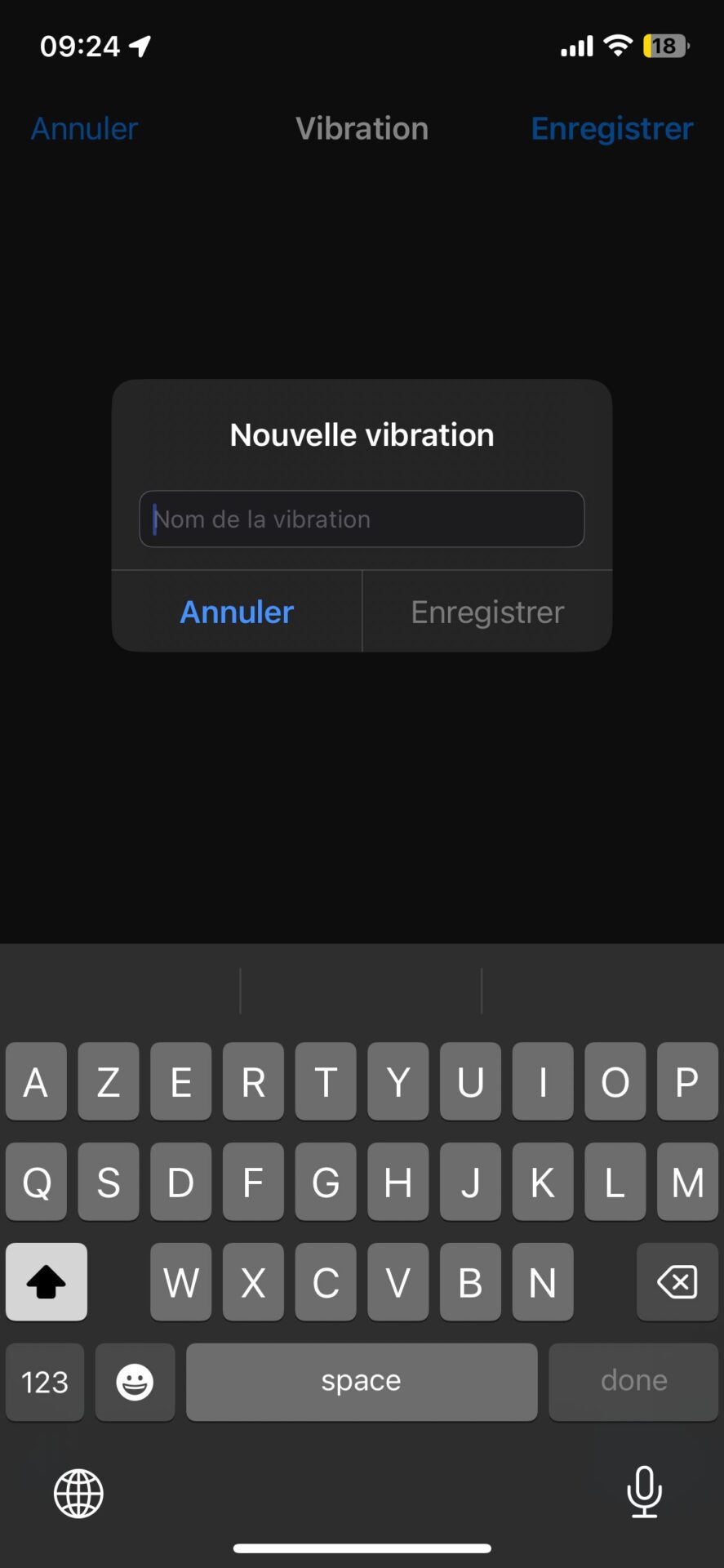Start dictation with the microphone icon
This screenshot has height=1568, width=724.
coord(644,1491)
